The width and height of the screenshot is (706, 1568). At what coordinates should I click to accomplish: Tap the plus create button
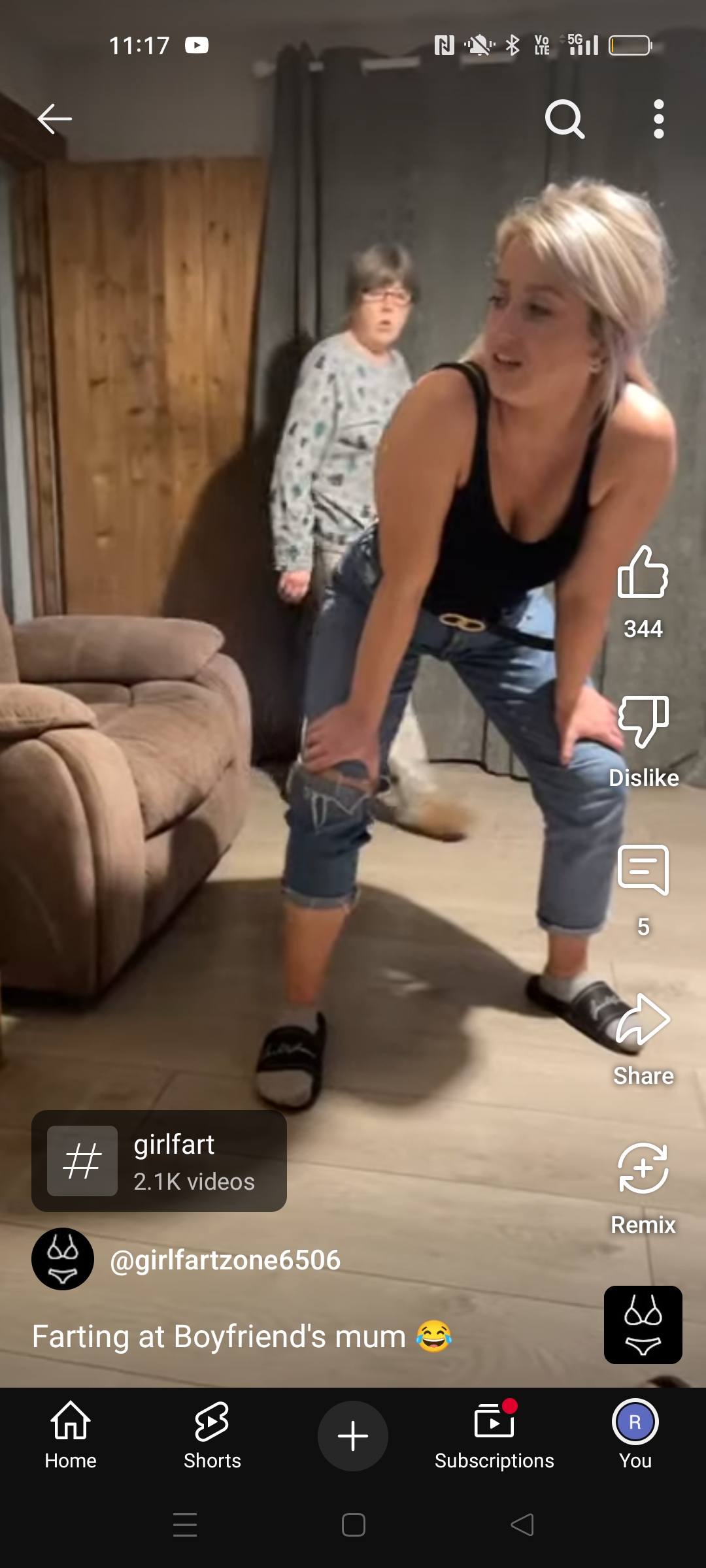pyautogui.click(x=353, y=1436)
